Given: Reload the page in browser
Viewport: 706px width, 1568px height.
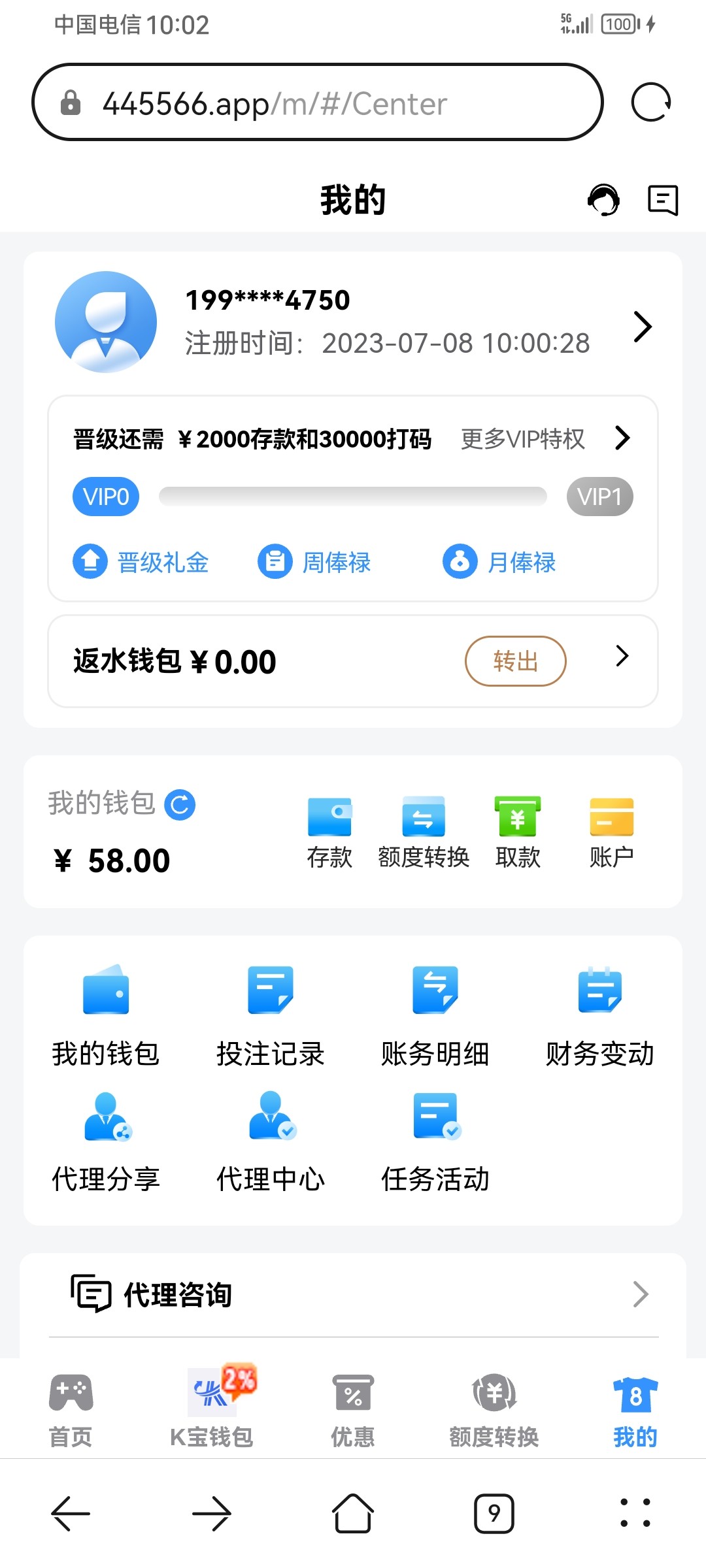Looking at the screenshot, I should coord(650,103).
